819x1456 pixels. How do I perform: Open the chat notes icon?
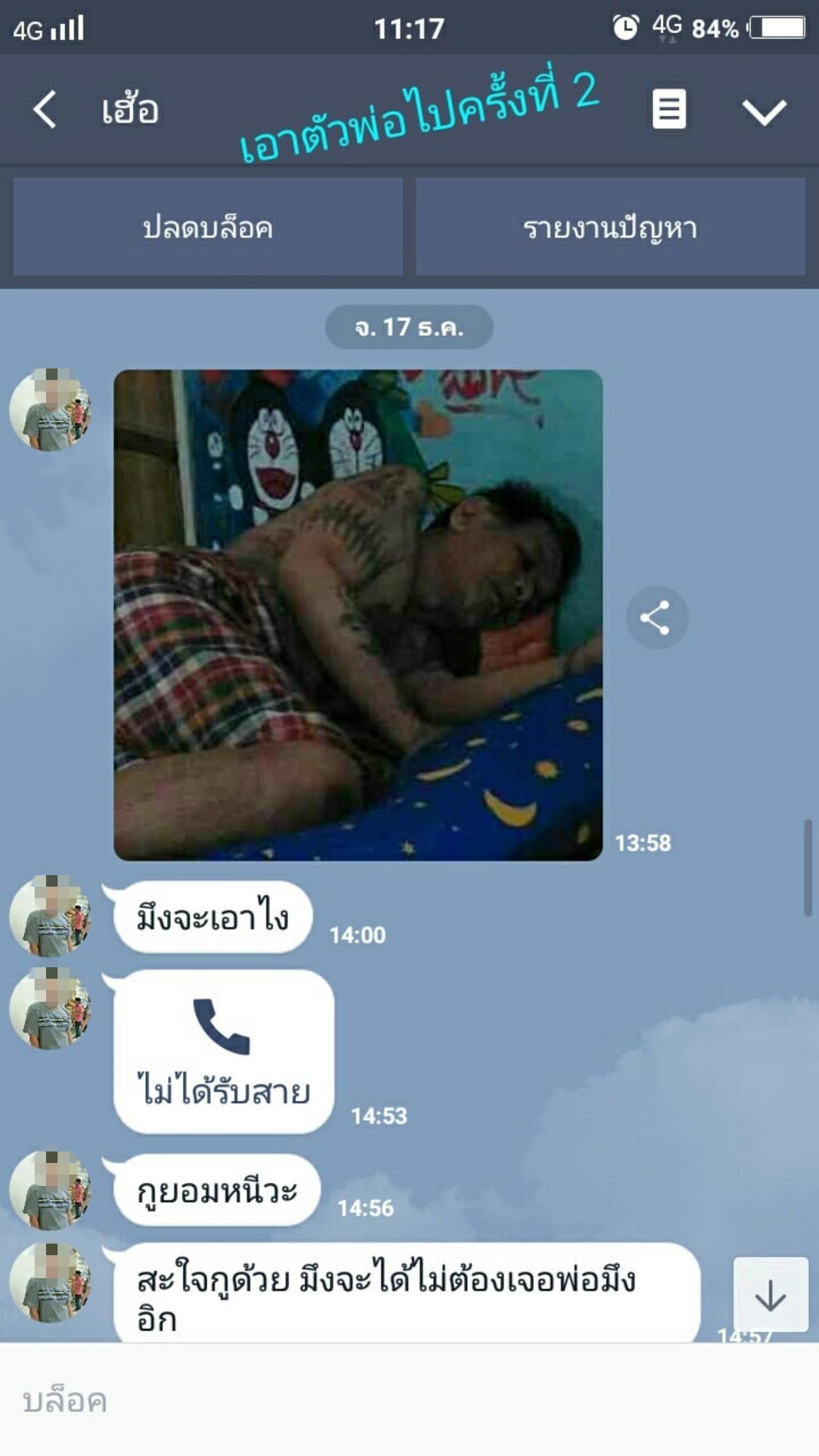(669, 109)
